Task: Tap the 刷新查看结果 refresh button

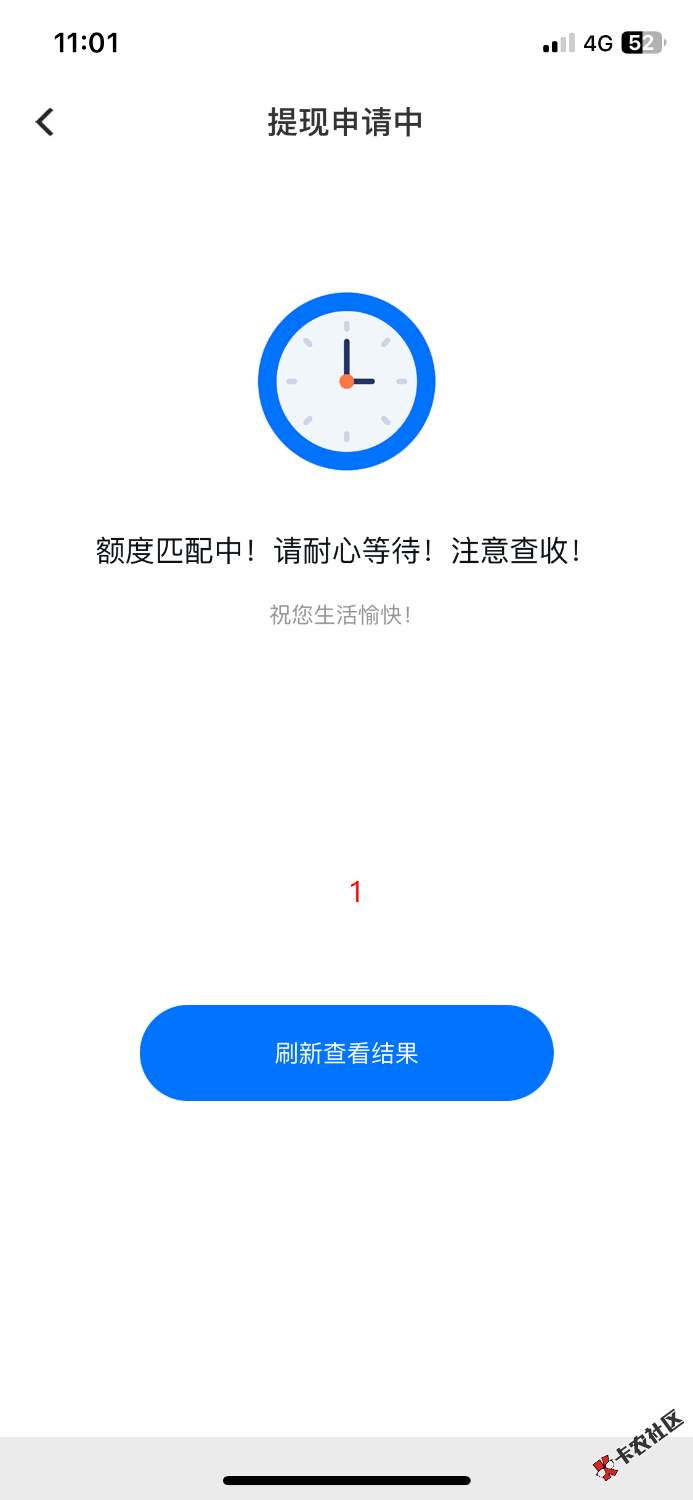Action: pos(346,1053)
